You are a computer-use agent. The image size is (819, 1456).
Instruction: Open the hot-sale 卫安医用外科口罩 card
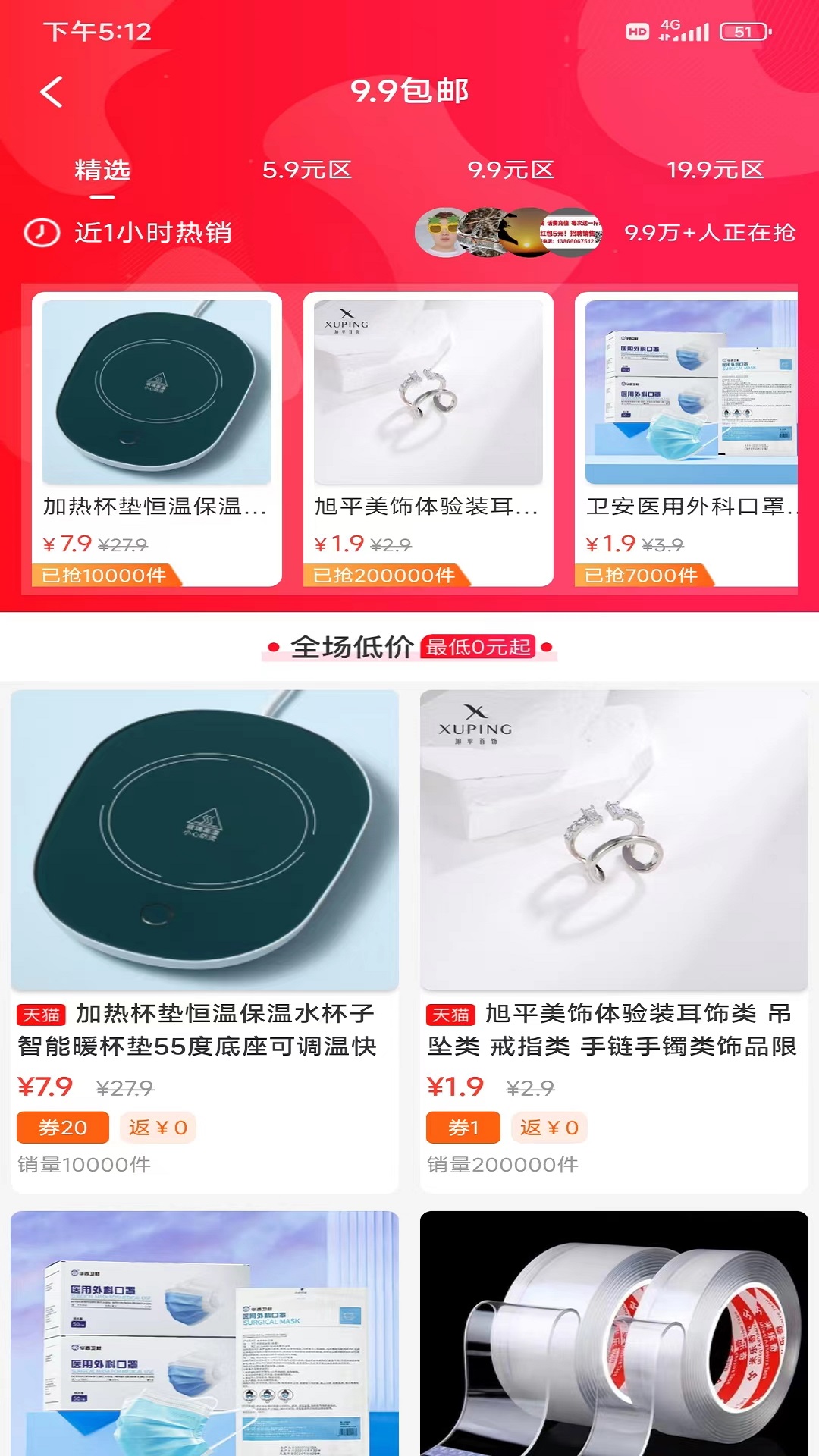(x=686, y=439)
